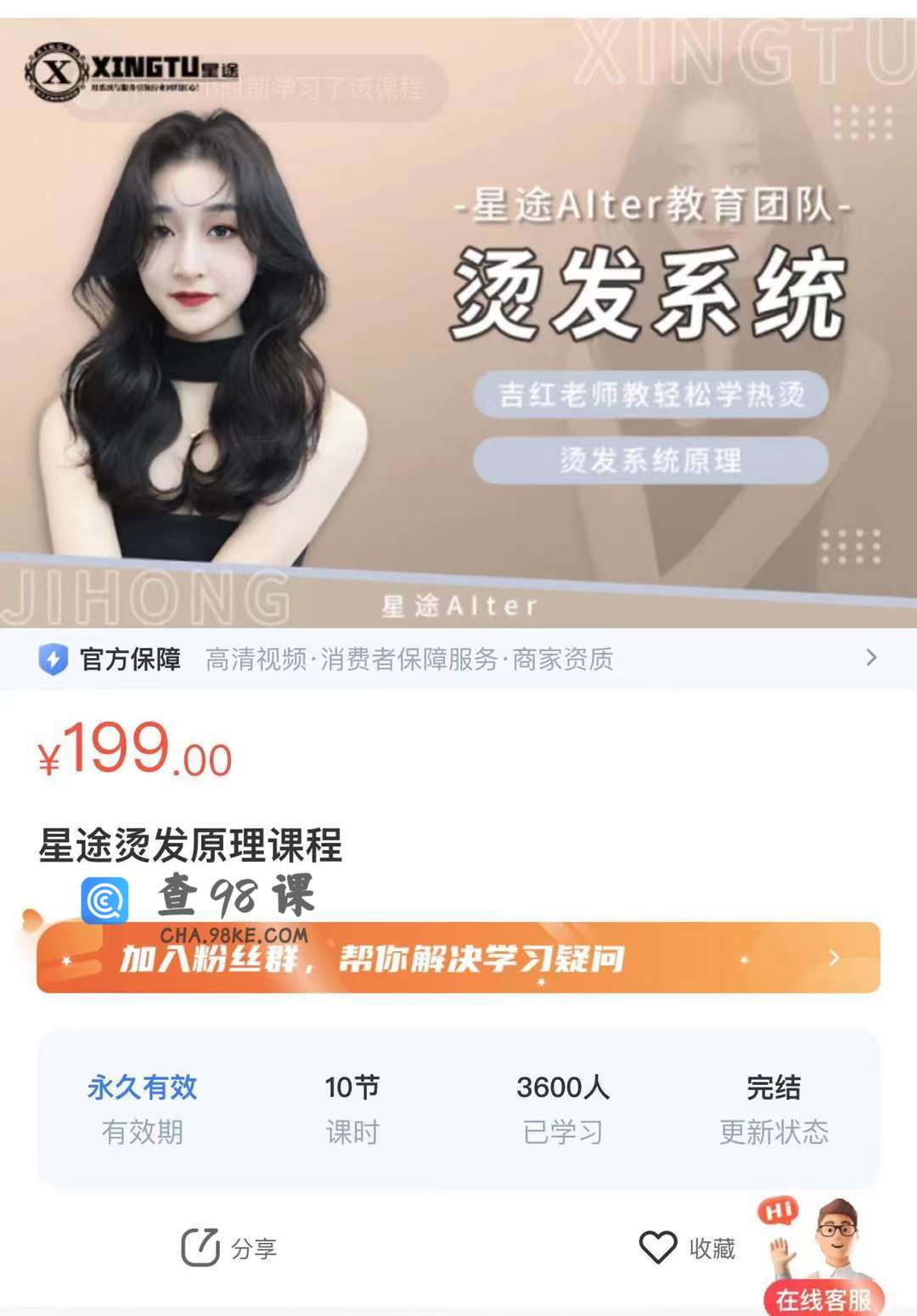Screen dimensions: 917x1316
Task: Open the 烫发系统 course cover image
Action: tap(458, 323)
